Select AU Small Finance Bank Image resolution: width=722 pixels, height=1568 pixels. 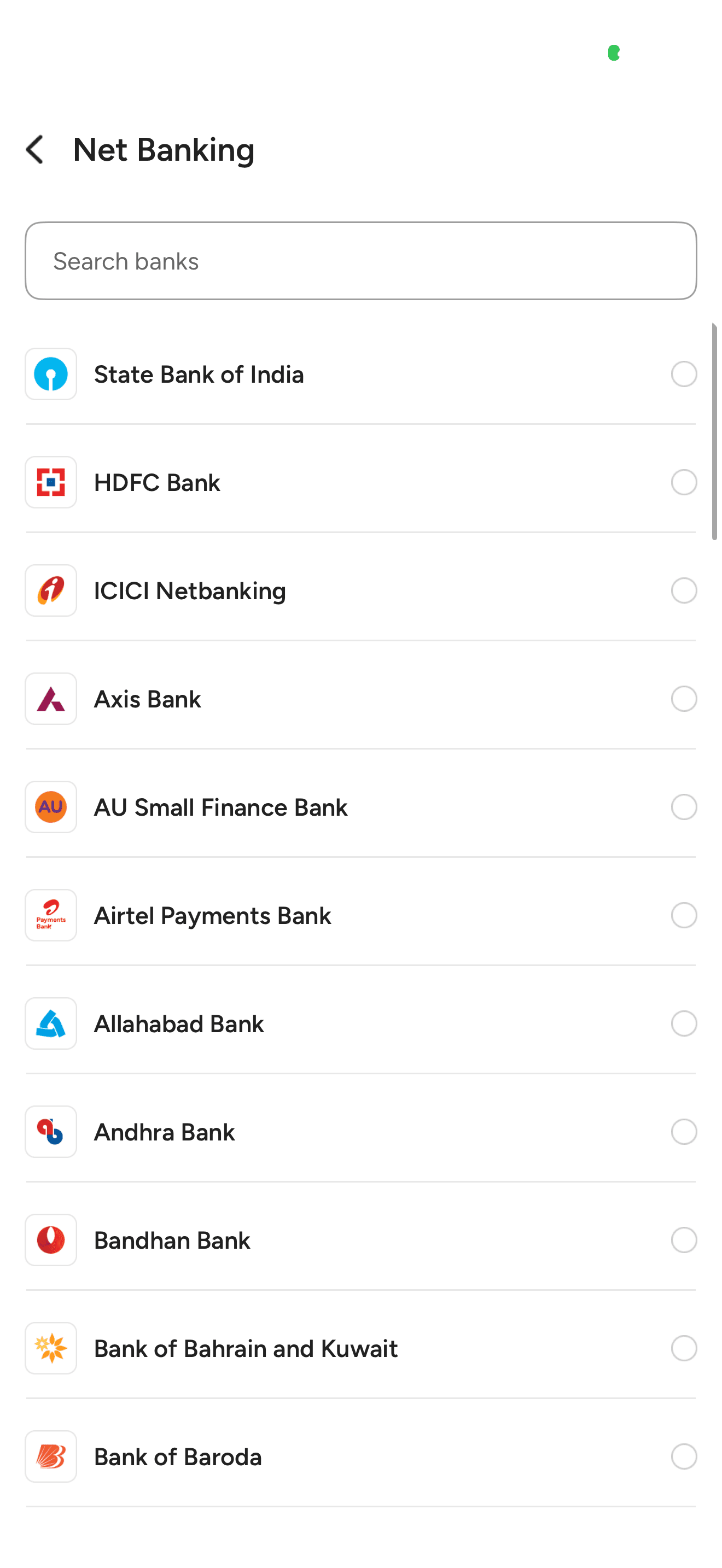tap(360, 808)
